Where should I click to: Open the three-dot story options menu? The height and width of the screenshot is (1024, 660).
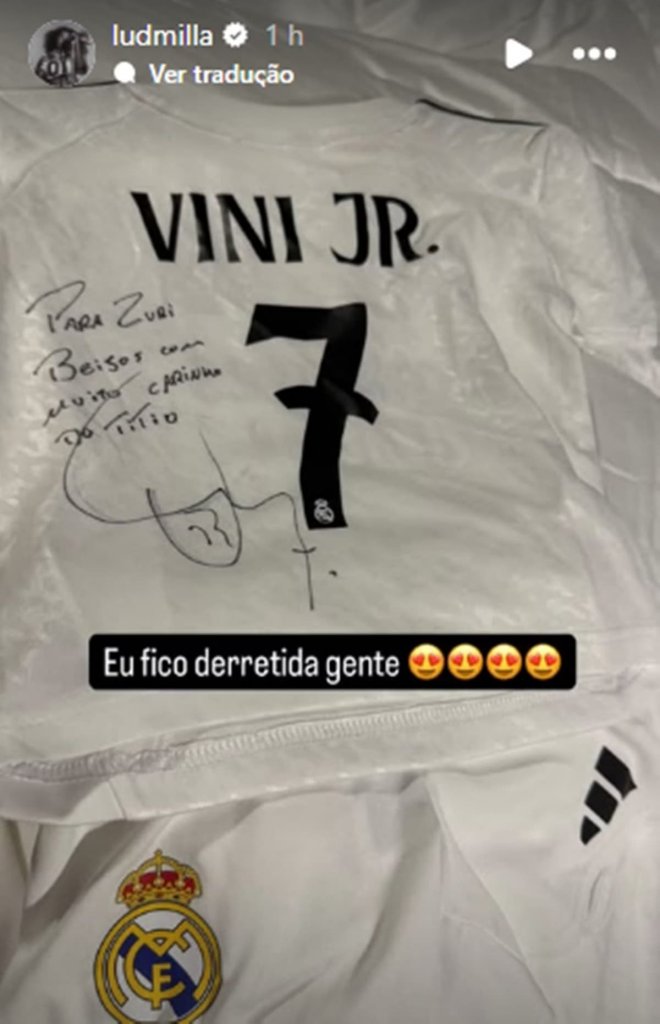tap(593, 54)
